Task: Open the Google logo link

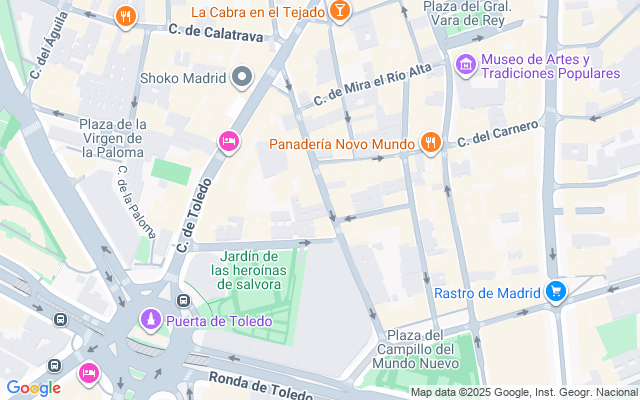Action: [x=33, y=388]
